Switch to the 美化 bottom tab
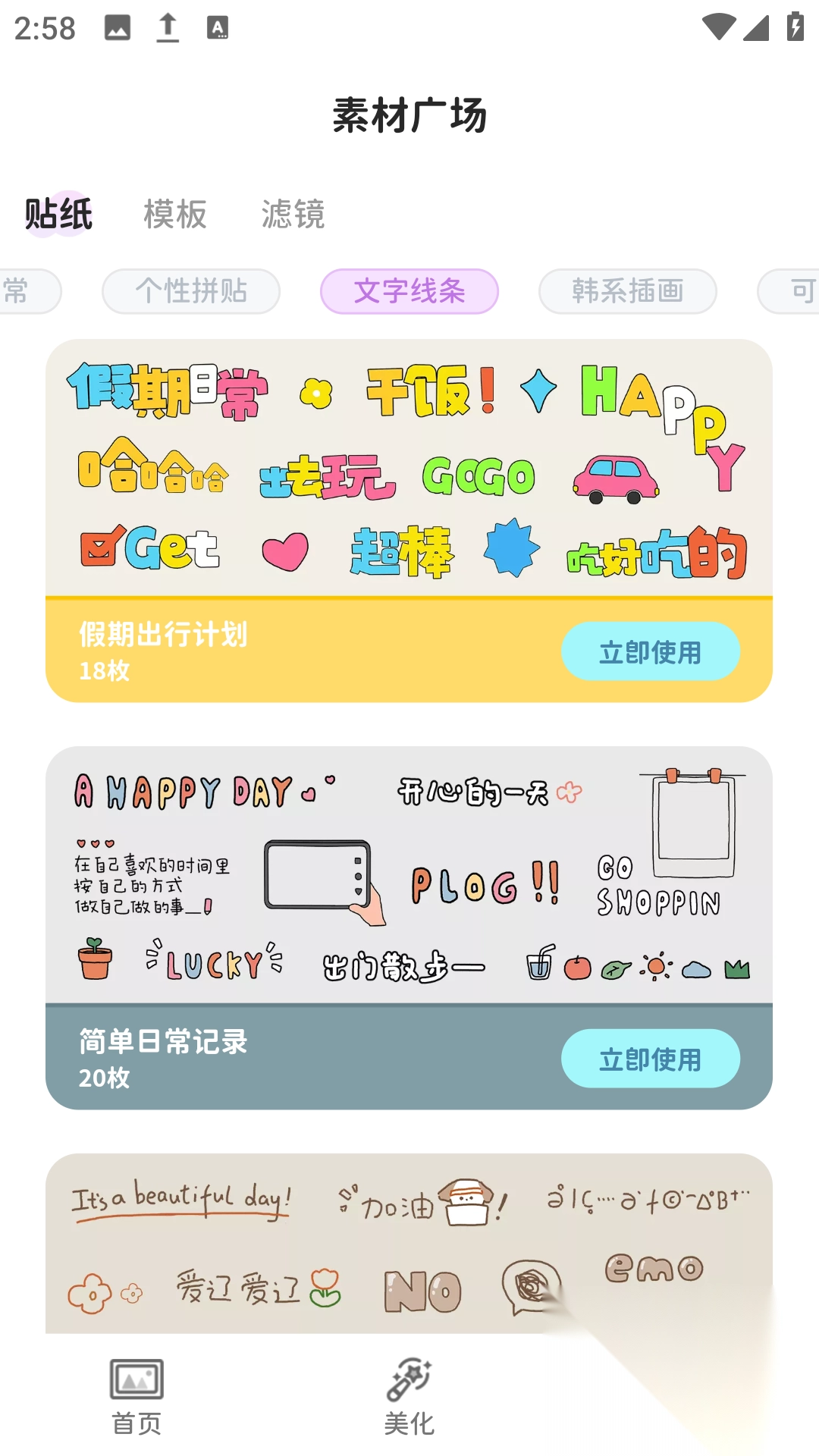Screen dimensions: 819x1456 [x=409, y=1397]
